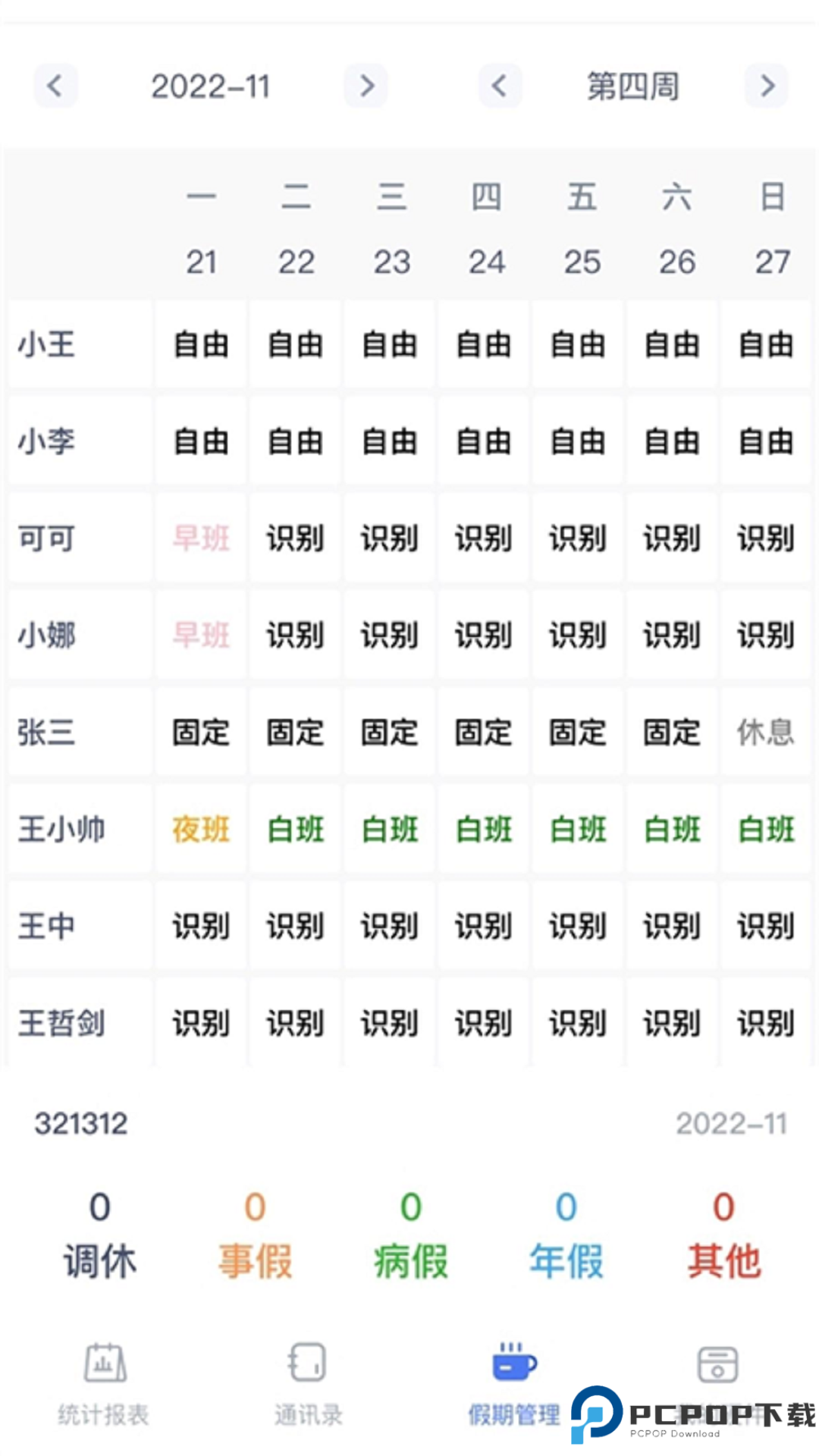
Task: Tap the 调休 leave counter
Action: click(99, 1236)
